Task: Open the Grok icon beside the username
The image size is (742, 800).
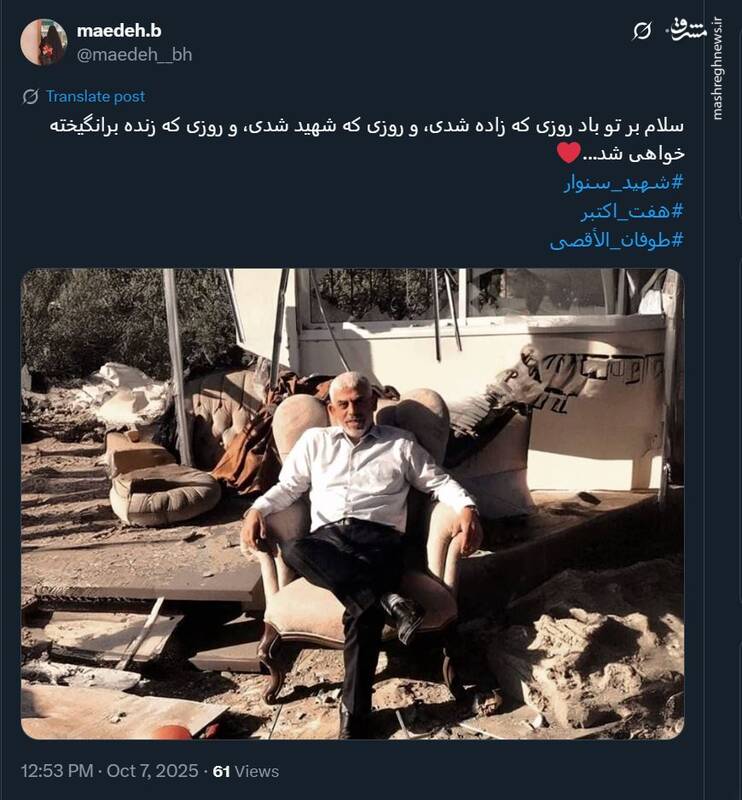Action: (642, 31)
